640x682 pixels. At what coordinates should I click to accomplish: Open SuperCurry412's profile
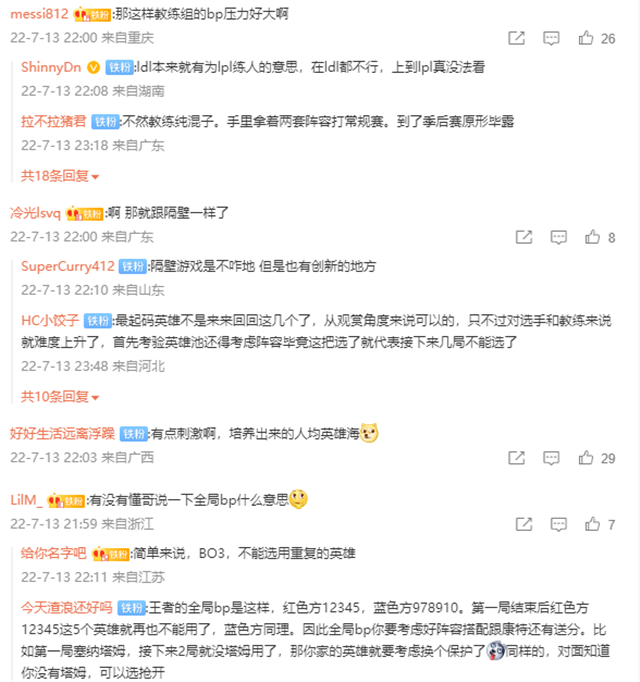pyautogui.click(x=67, y=266)
